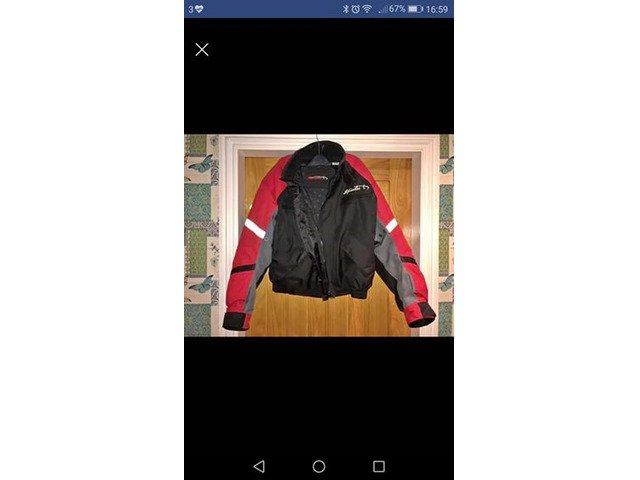Tap the Android back button
The height and width of the screenshot is (480, 640).
click(259, 466)
